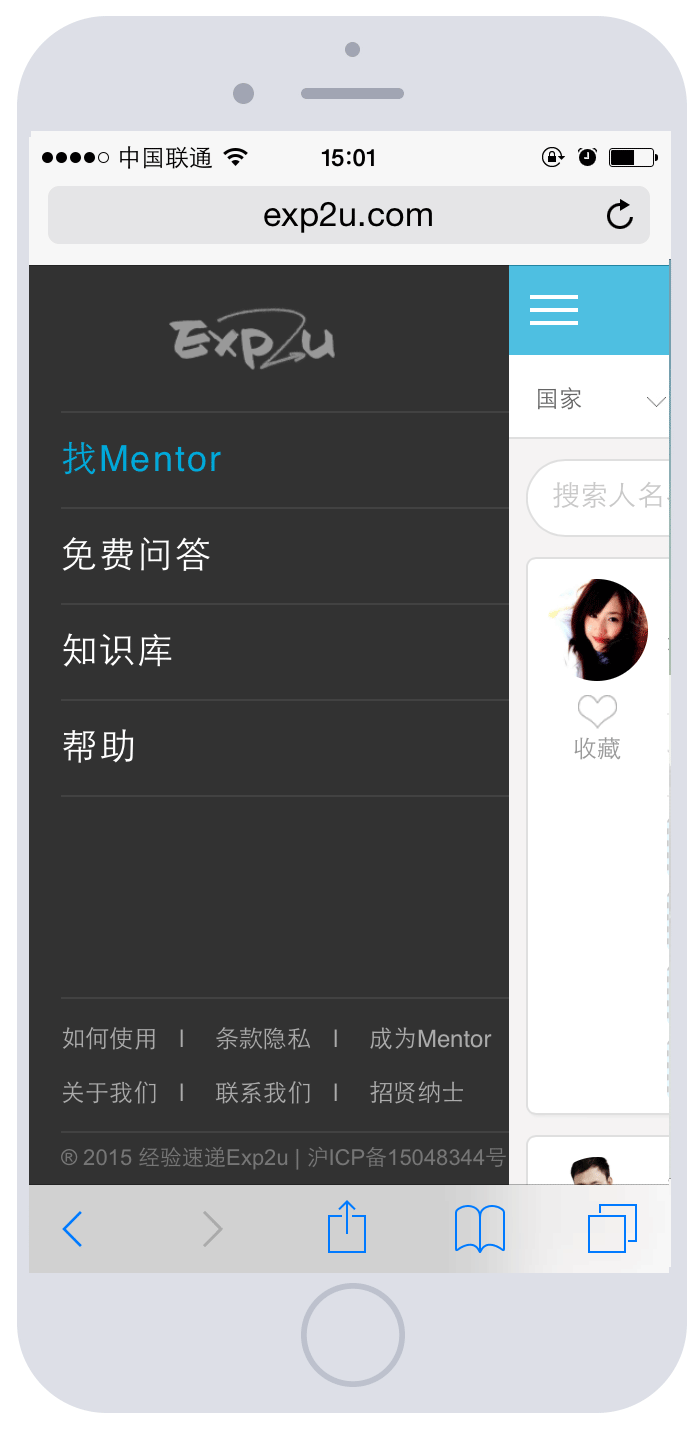Image resolution: width=700 pixels, height=1430 pixels.
Task: Open the 找Mentor menu item
Action: [x=142, y=459]
